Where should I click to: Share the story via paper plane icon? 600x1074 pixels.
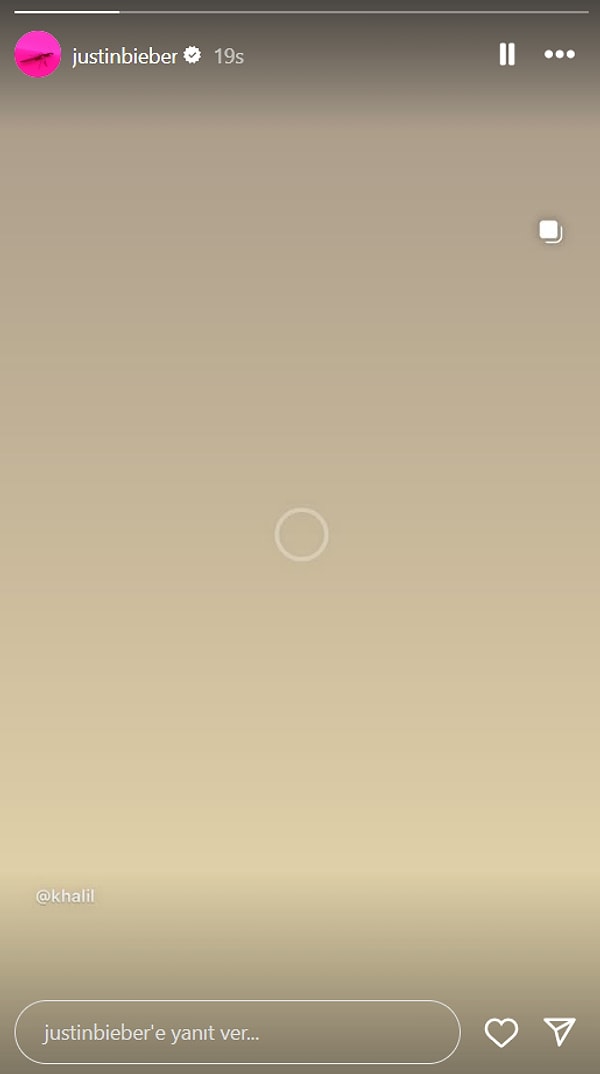coord(559,1032)
